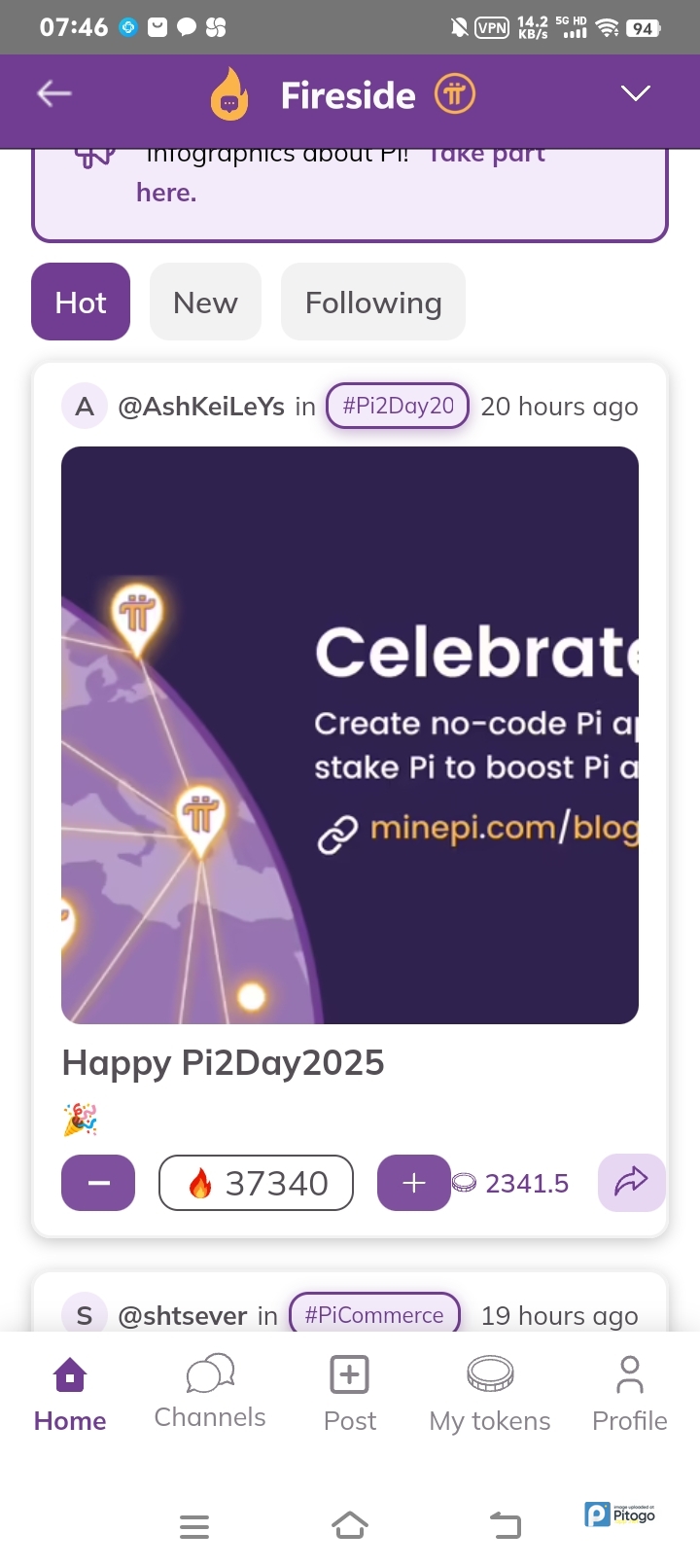The width and height of the screenshot is (700, 1568).
Task: Switch to the New feed
Action: tap(205, 303)
